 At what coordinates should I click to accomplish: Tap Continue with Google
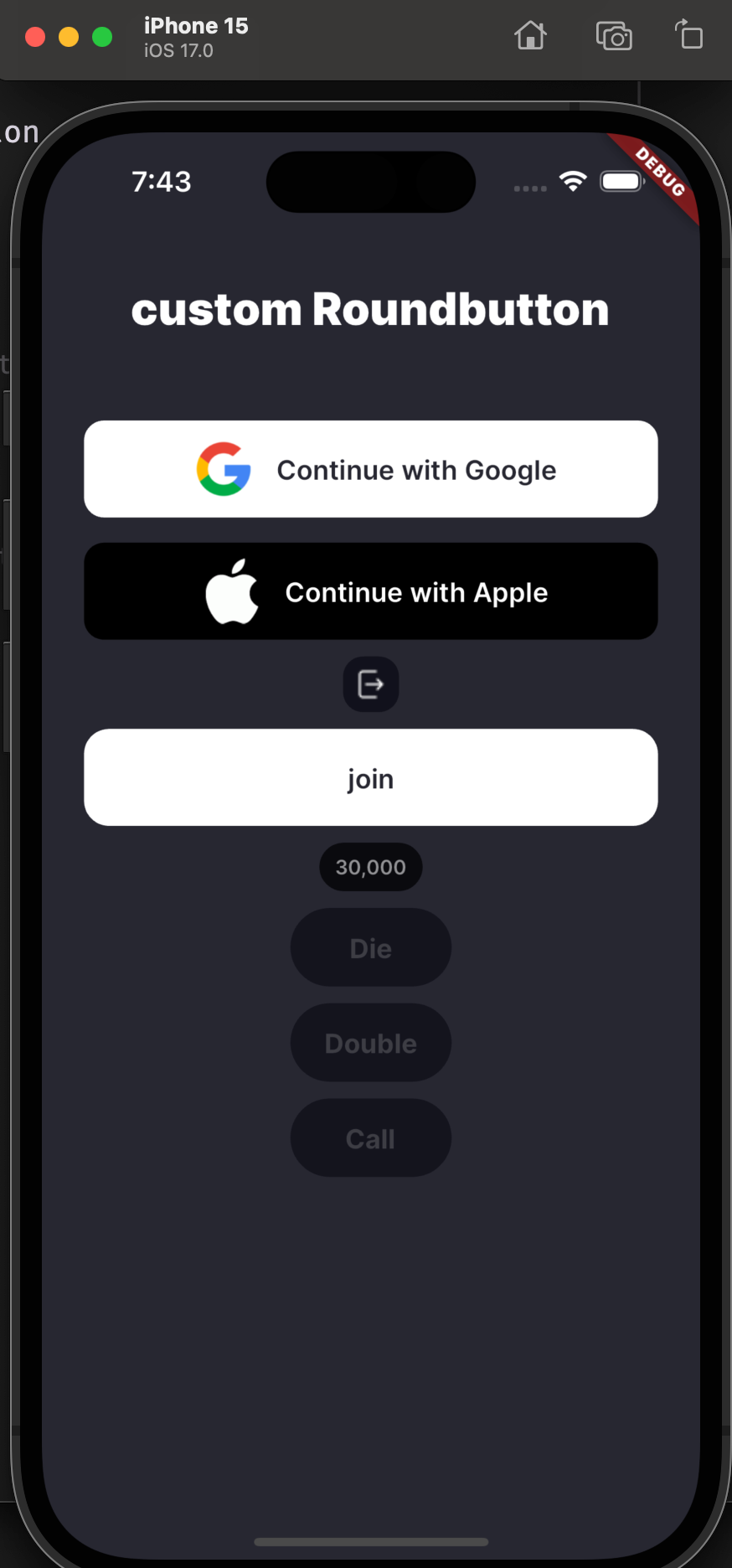(x=370, y=469)
